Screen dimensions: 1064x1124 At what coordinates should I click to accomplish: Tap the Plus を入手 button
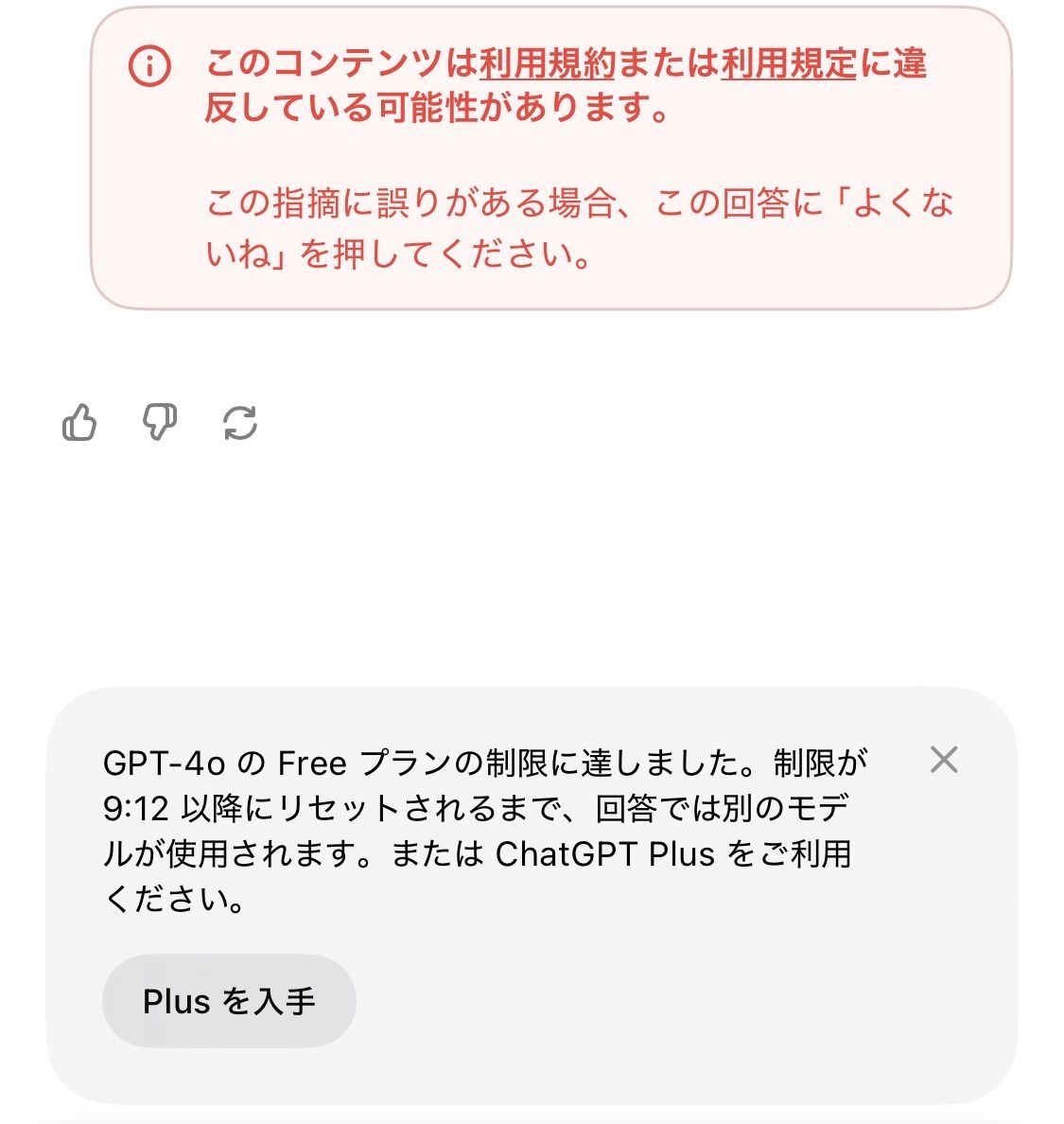(229, 1001)
